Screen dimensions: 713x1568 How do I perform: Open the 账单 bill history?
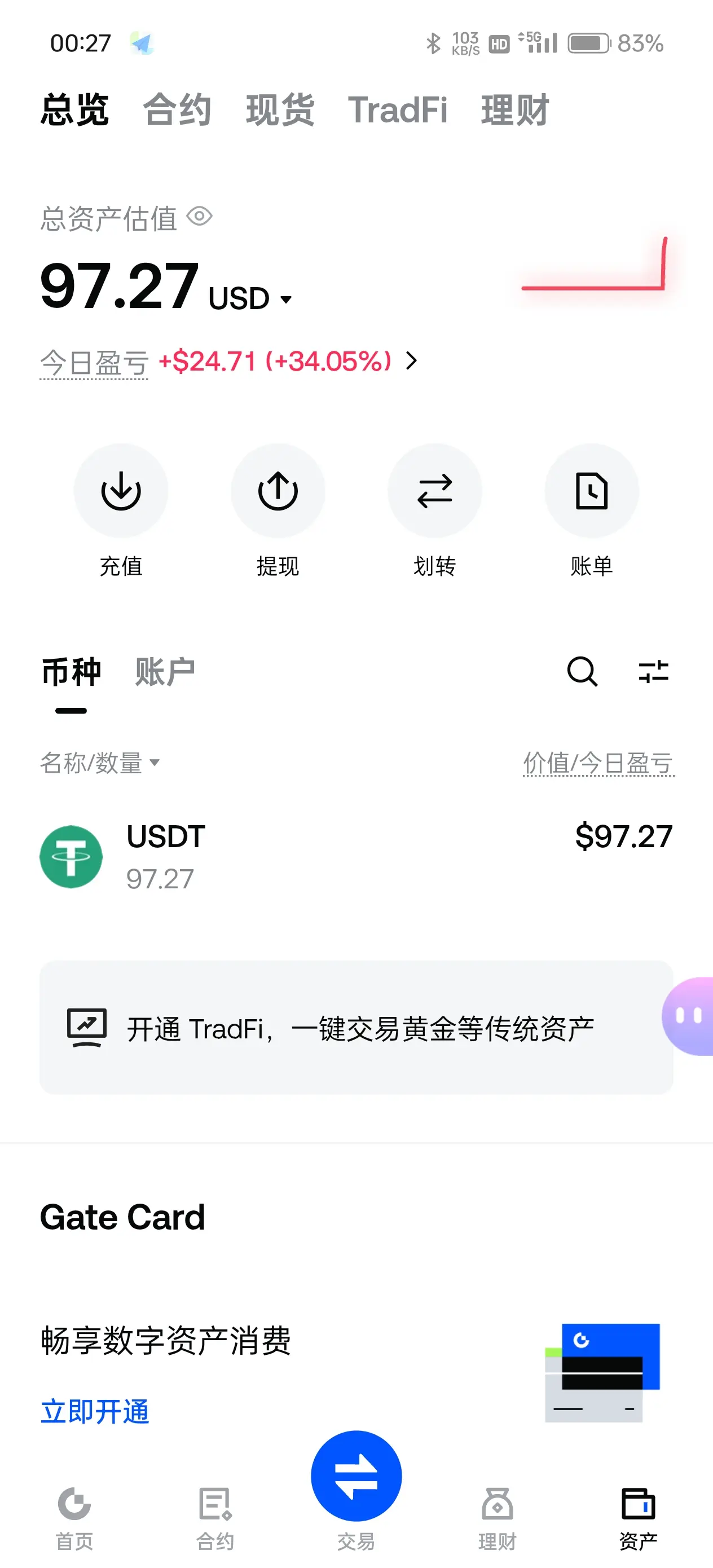[x=591, y=491]
